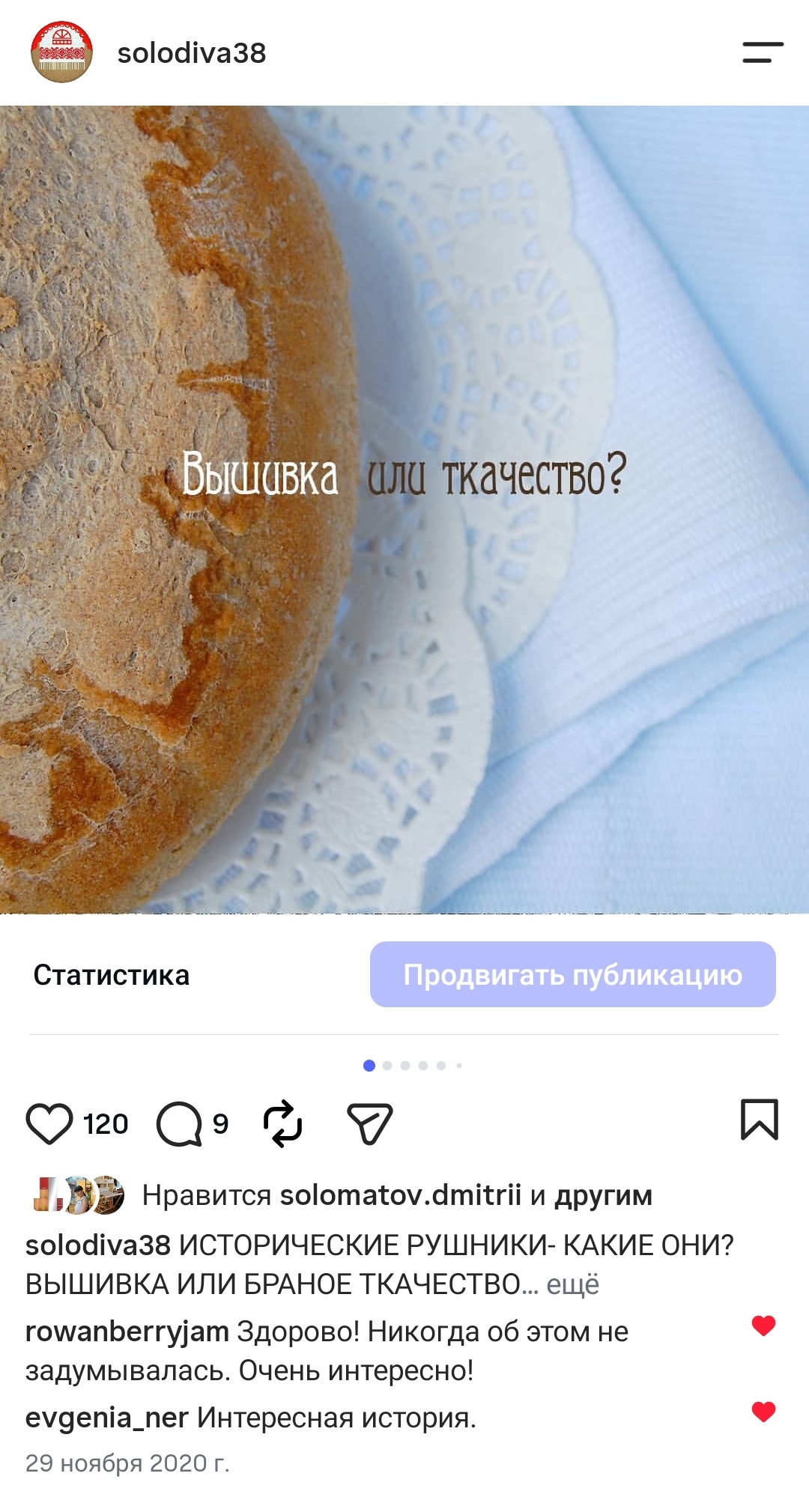Open the post photo in full view
Viewport: 809px width, 1512px height.
click(404, 509)
